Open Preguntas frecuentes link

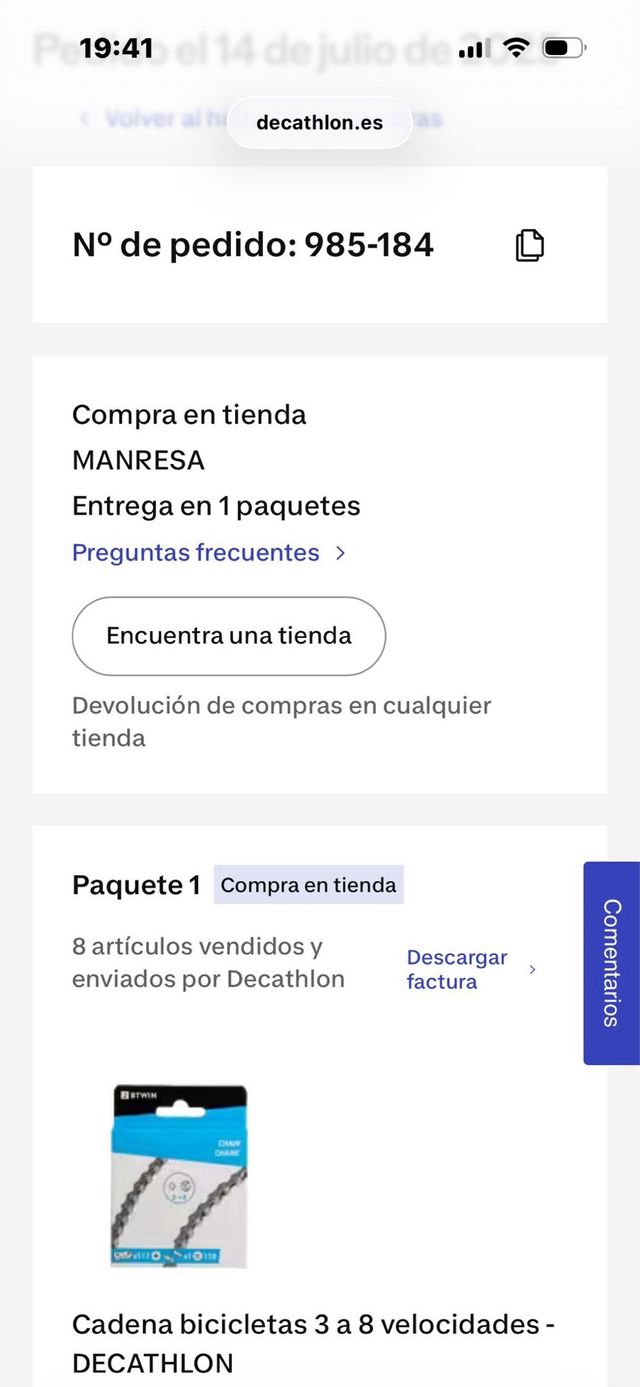click(208, 553)
